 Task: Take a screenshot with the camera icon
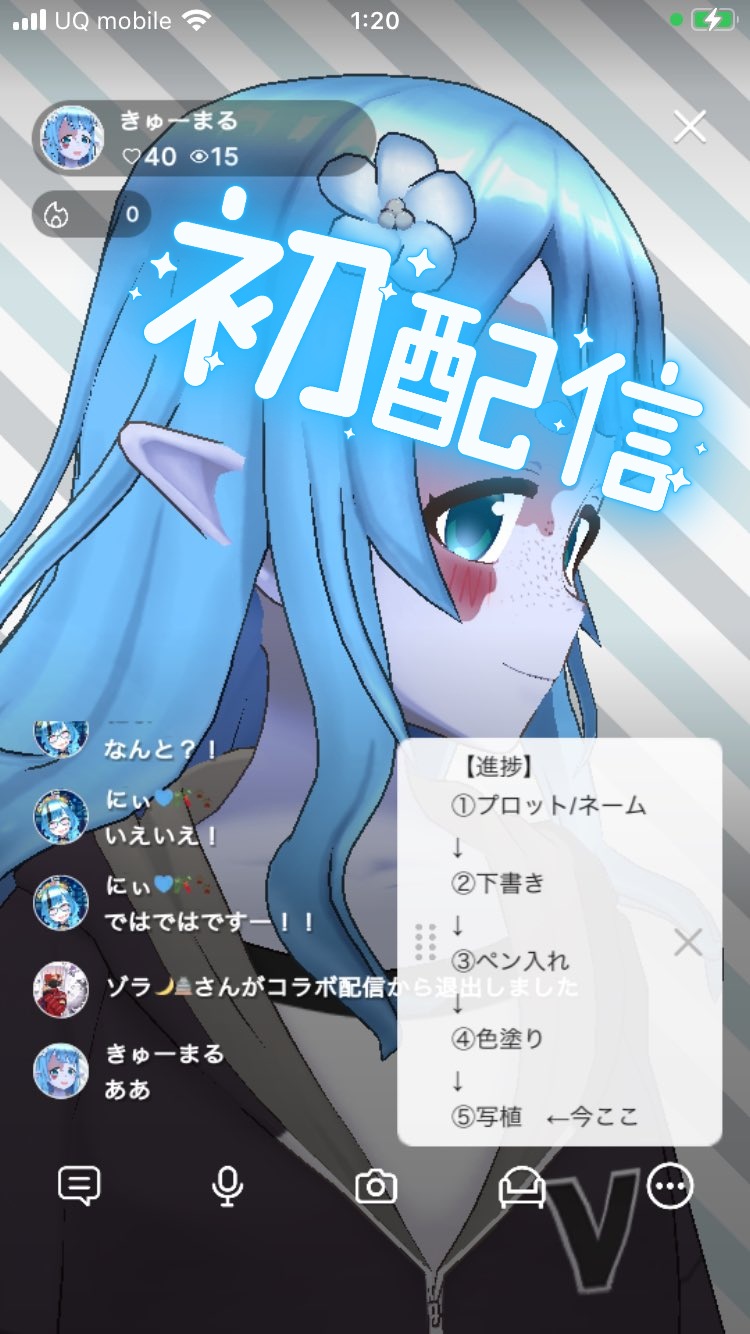pyautogui.click(x=376, y=1187)
